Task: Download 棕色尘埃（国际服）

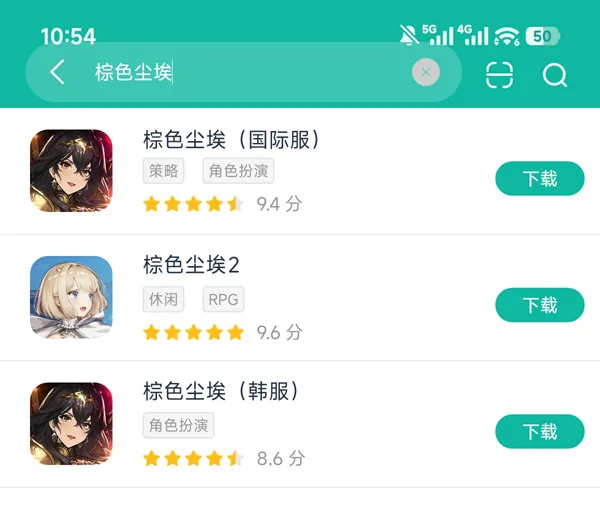Action: click(x=539, y=179)
